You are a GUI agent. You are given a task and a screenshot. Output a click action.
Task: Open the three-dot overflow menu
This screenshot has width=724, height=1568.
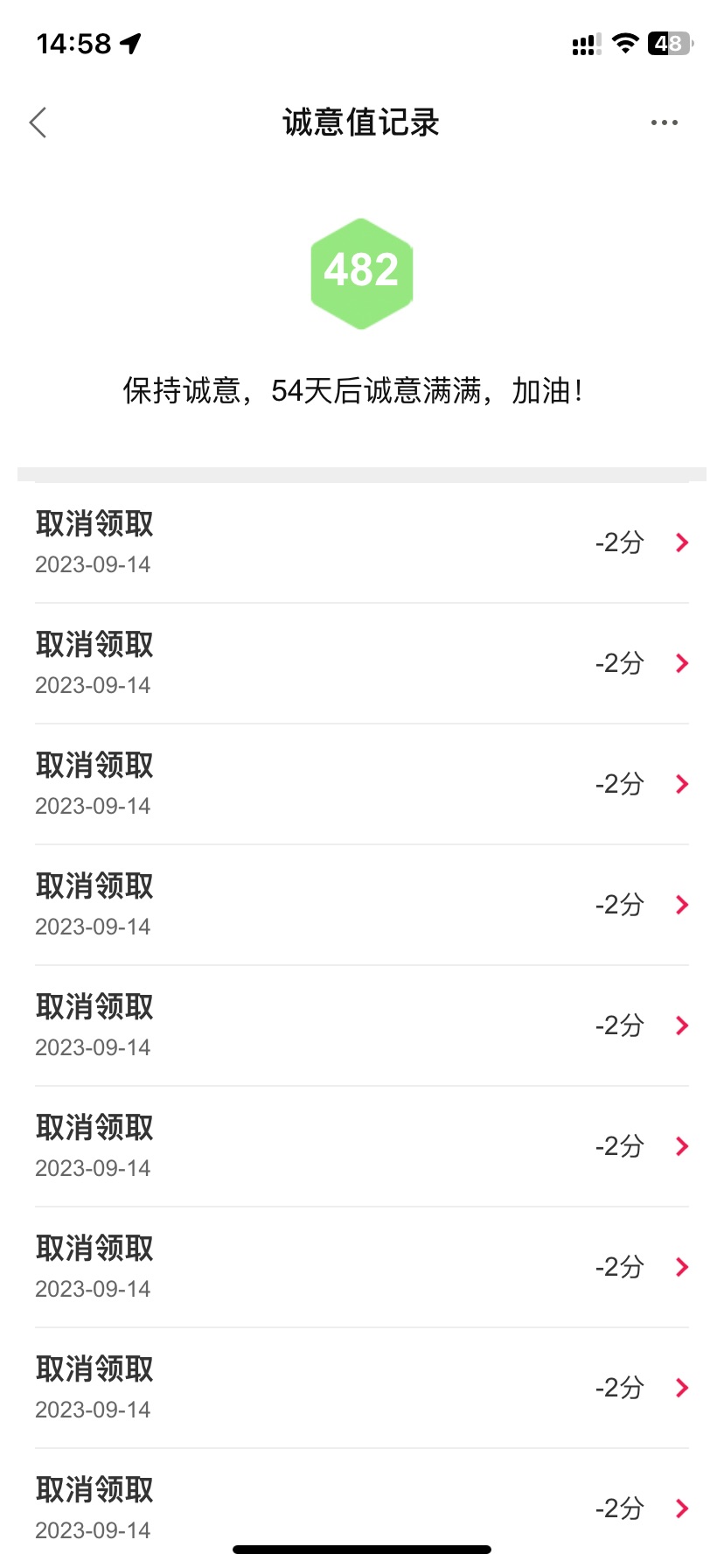[x=665, y=122]
